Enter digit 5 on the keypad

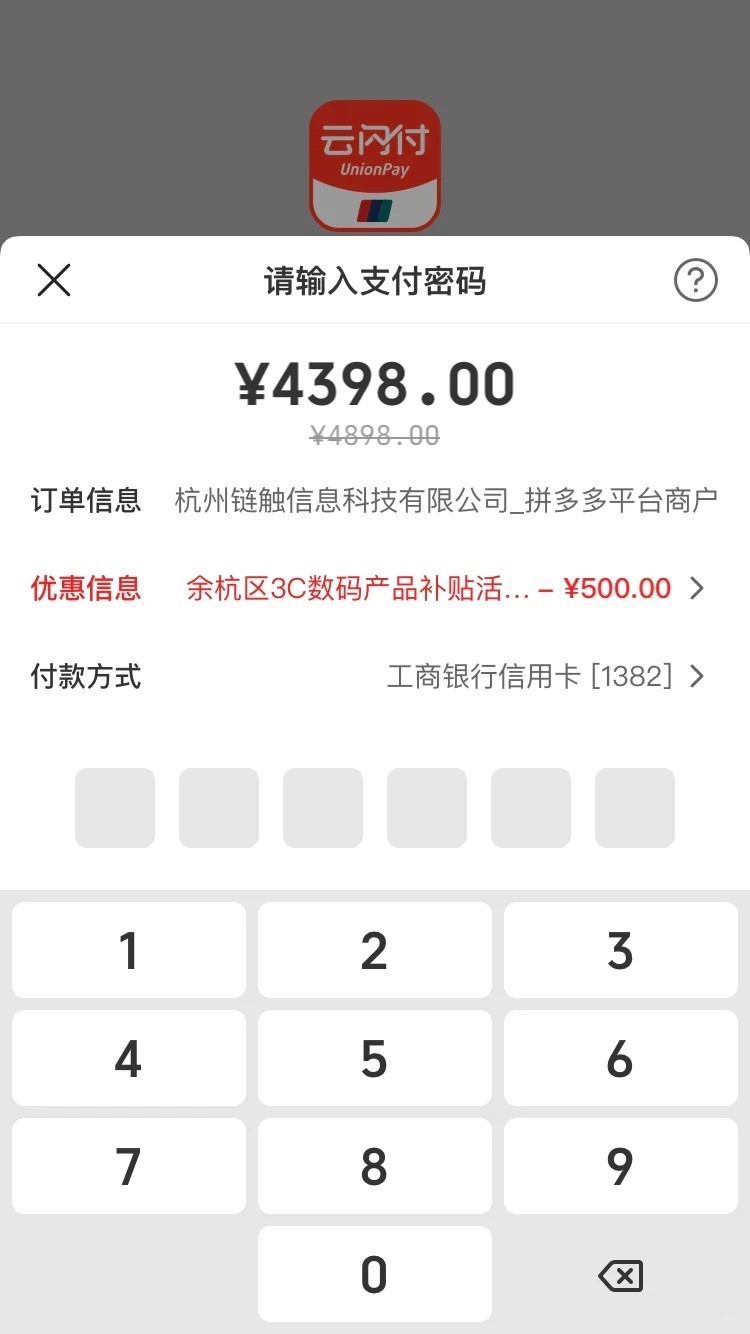point(375,1058)
